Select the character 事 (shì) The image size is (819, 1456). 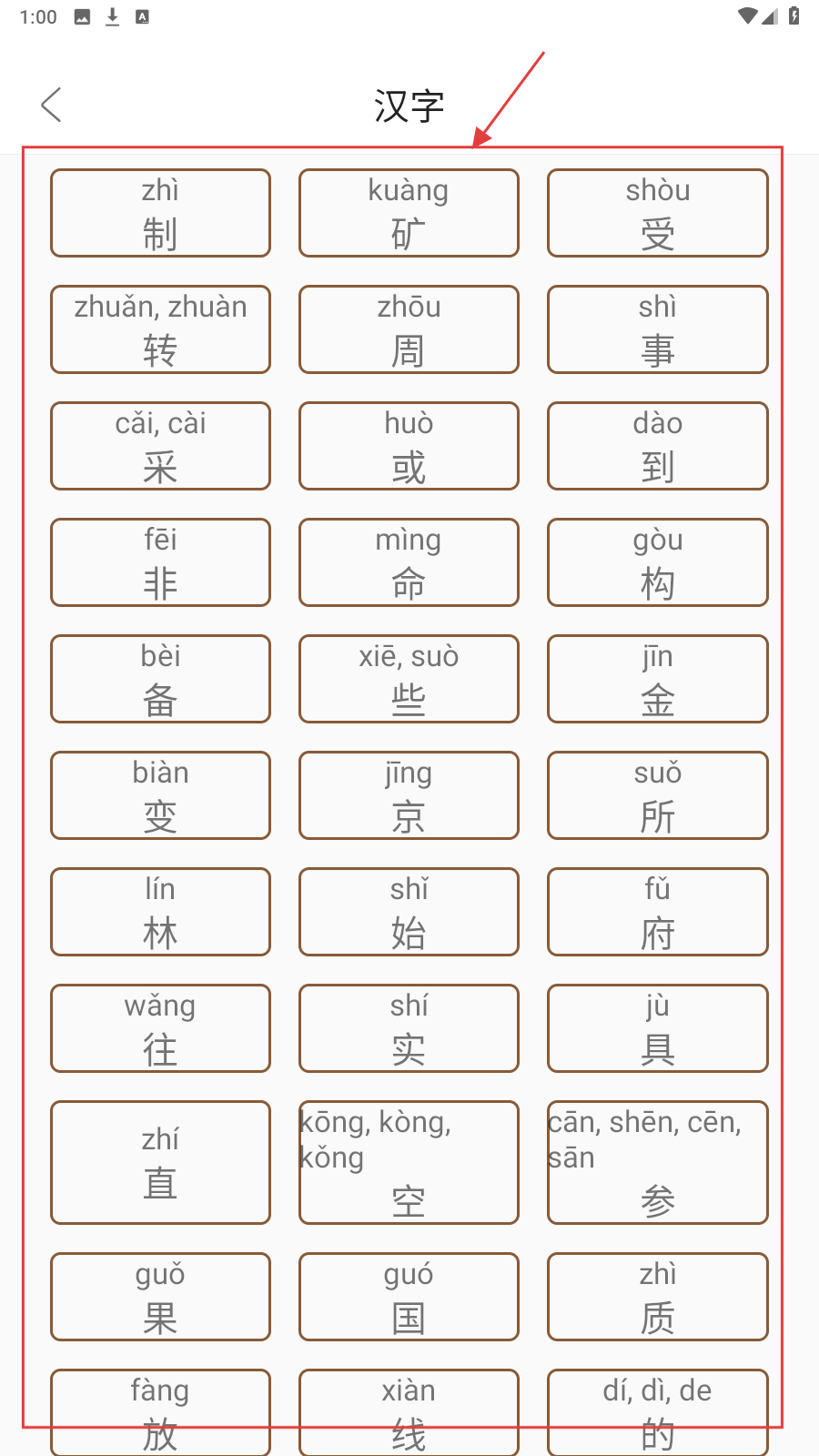(657, 329)
